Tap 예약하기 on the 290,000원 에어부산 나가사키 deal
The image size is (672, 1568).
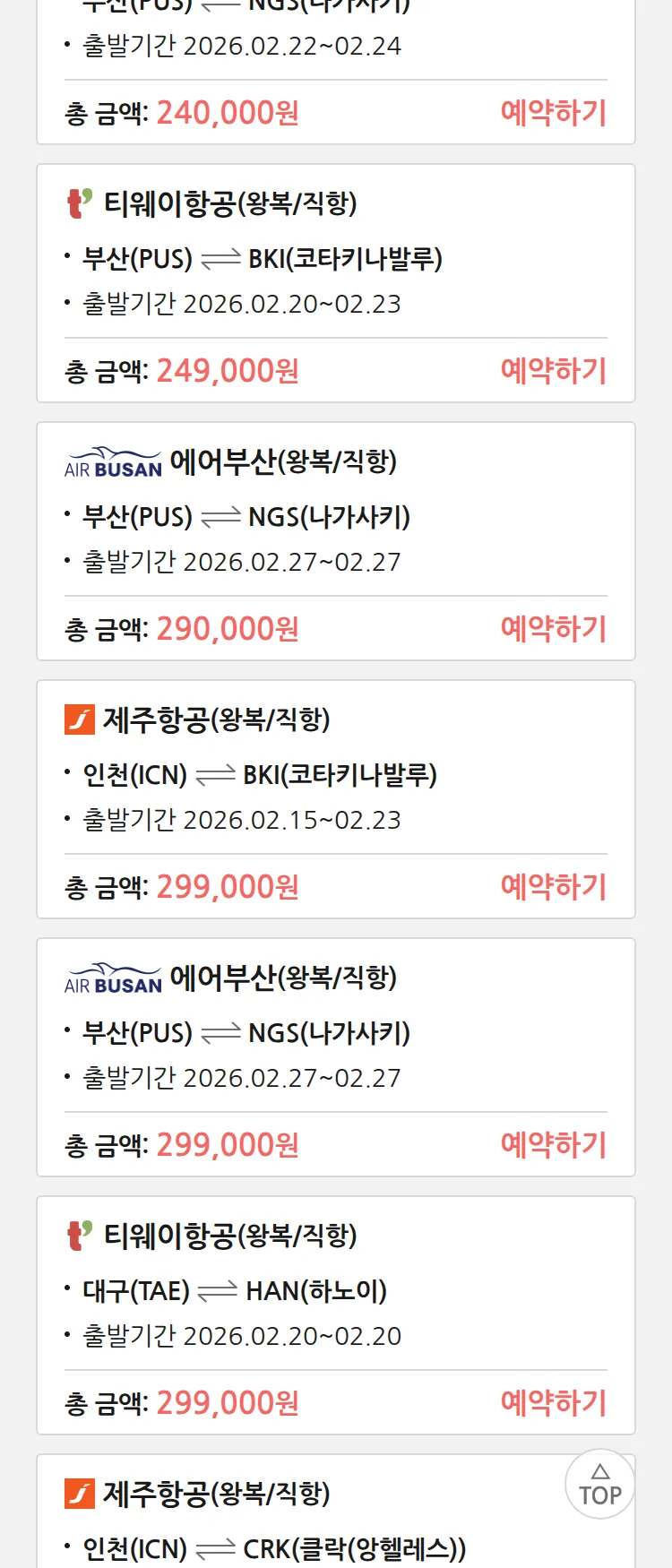[553, 629]
